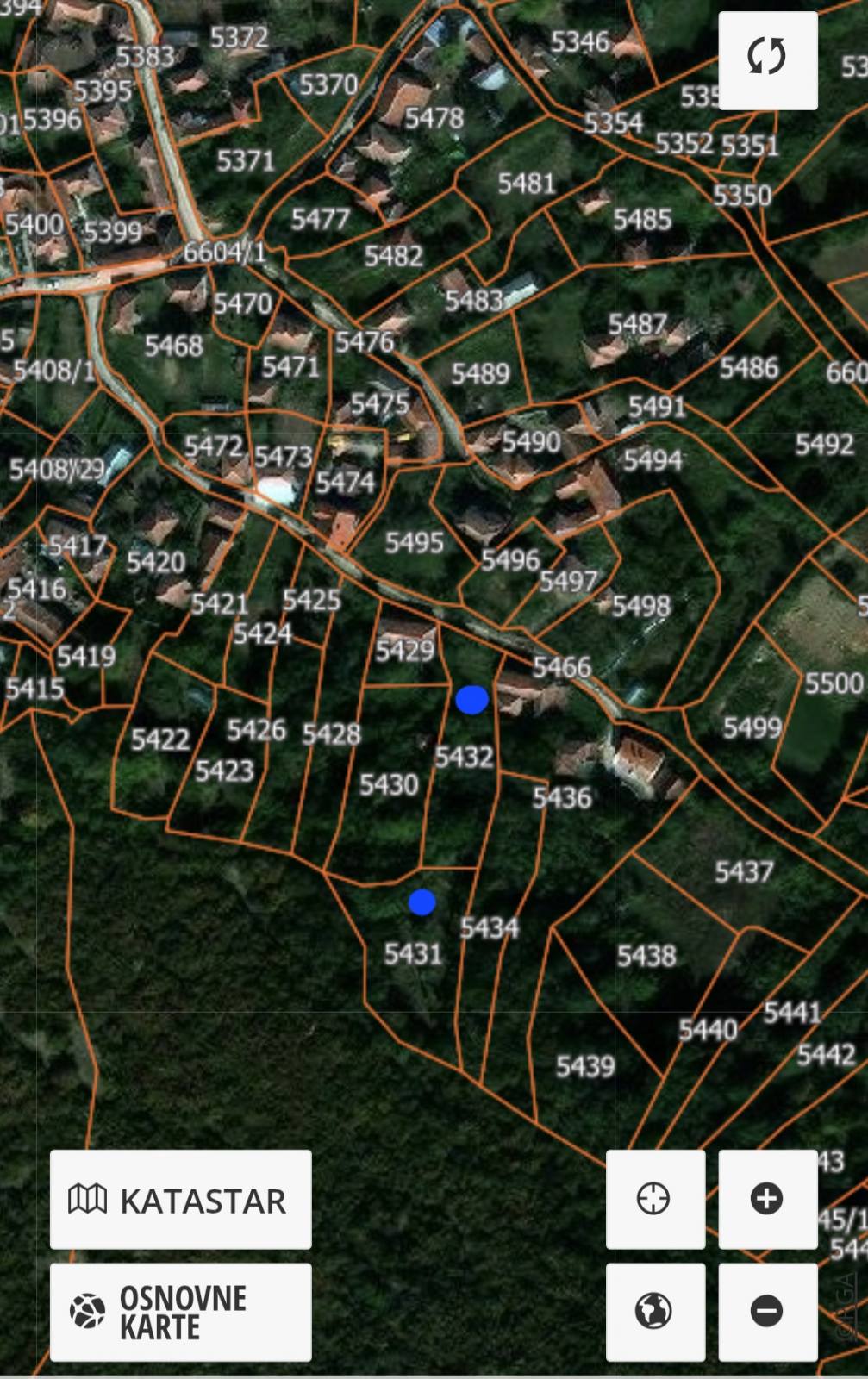Open OSNOVNE KARTE base maps
Screen dimensions: 868x1379
click(180, 1312)
